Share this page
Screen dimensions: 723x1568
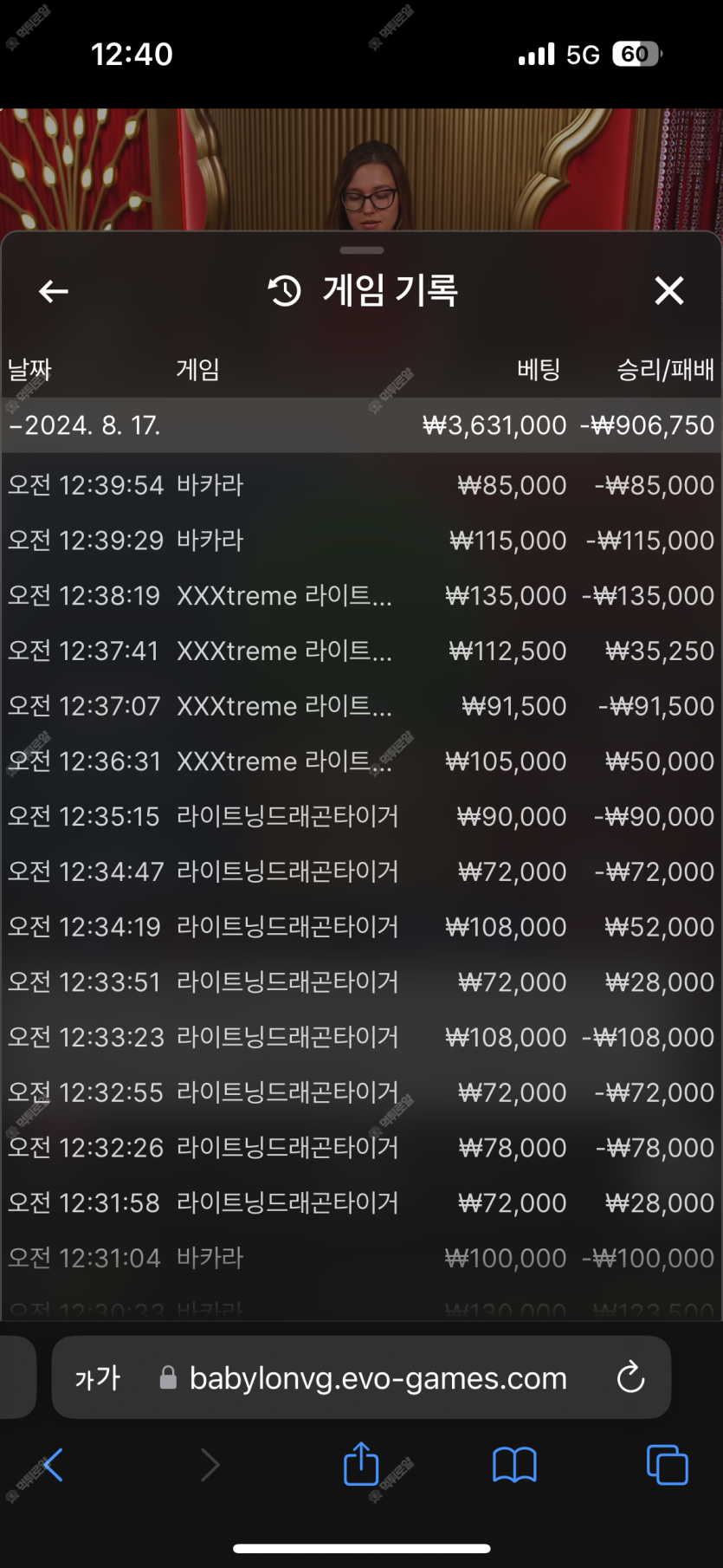tap(361, 1464)
